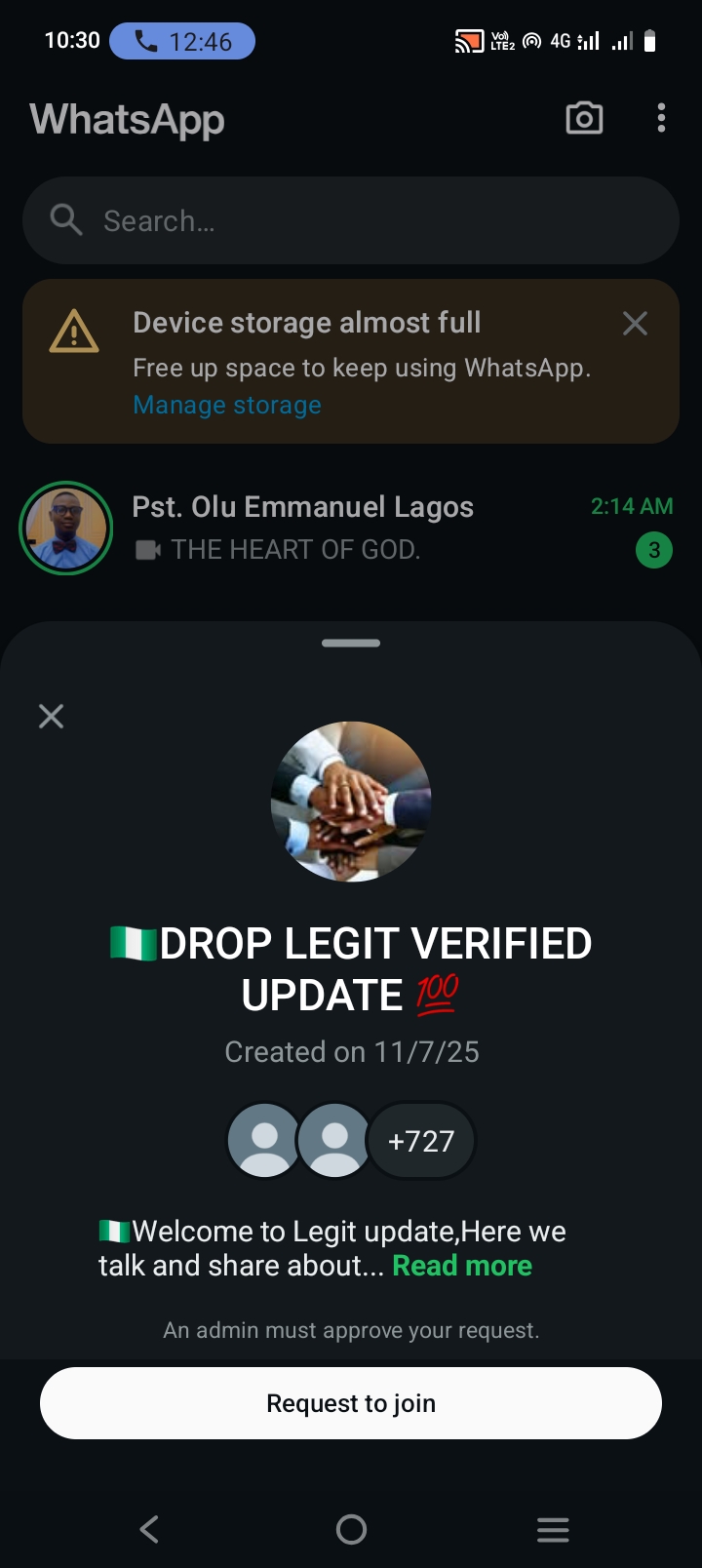Open the three-dot overflow menu
This screenshot has width=702, height=1568.
click(x=661, y=119)
